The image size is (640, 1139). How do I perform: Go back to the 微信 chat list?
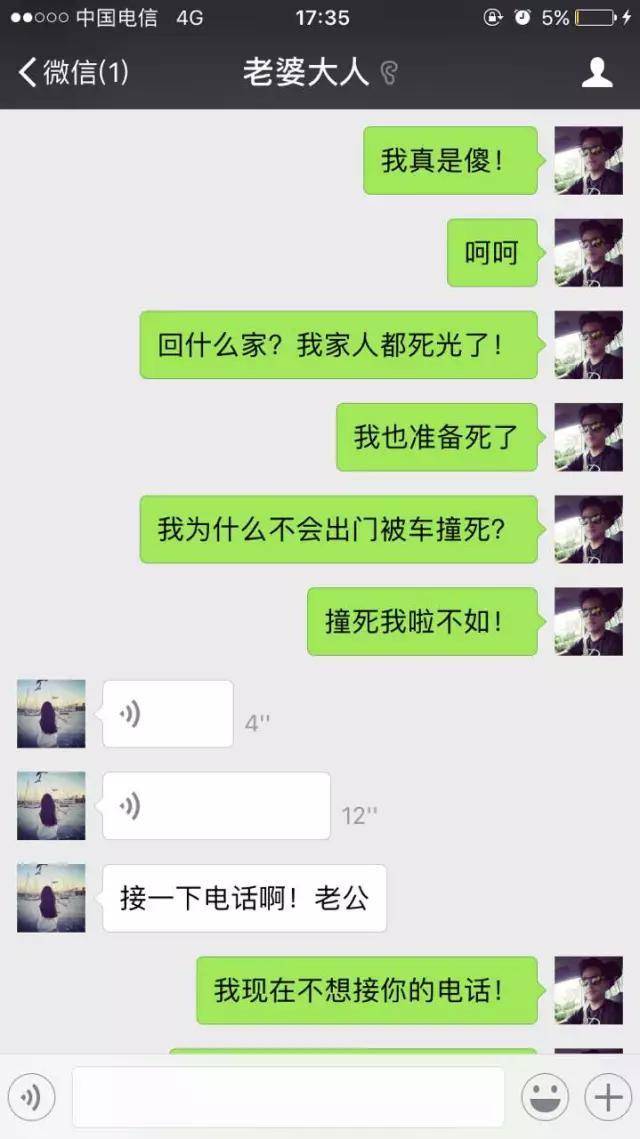[x=72, y=72]
